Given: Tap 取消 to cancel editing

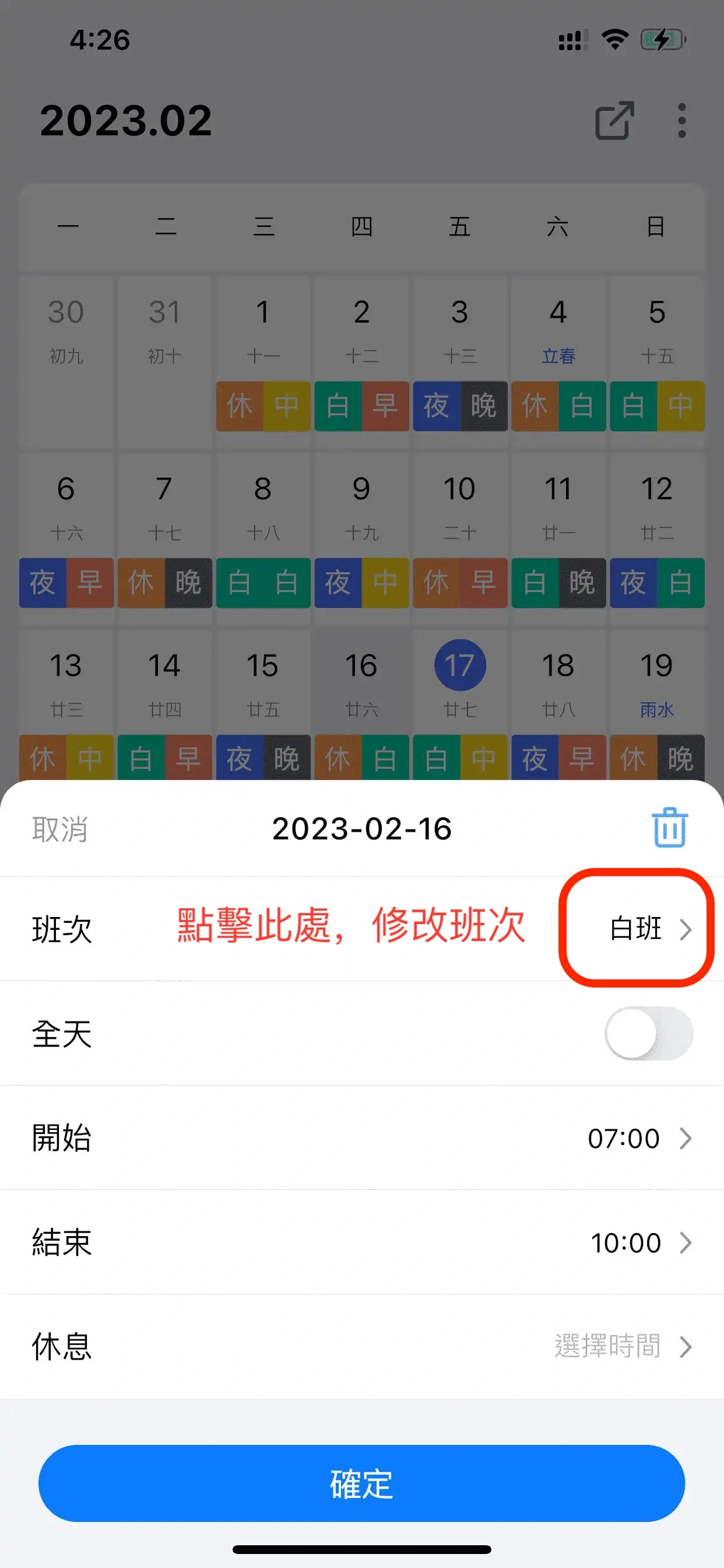Looking at the screenshot, I should 59,829.
